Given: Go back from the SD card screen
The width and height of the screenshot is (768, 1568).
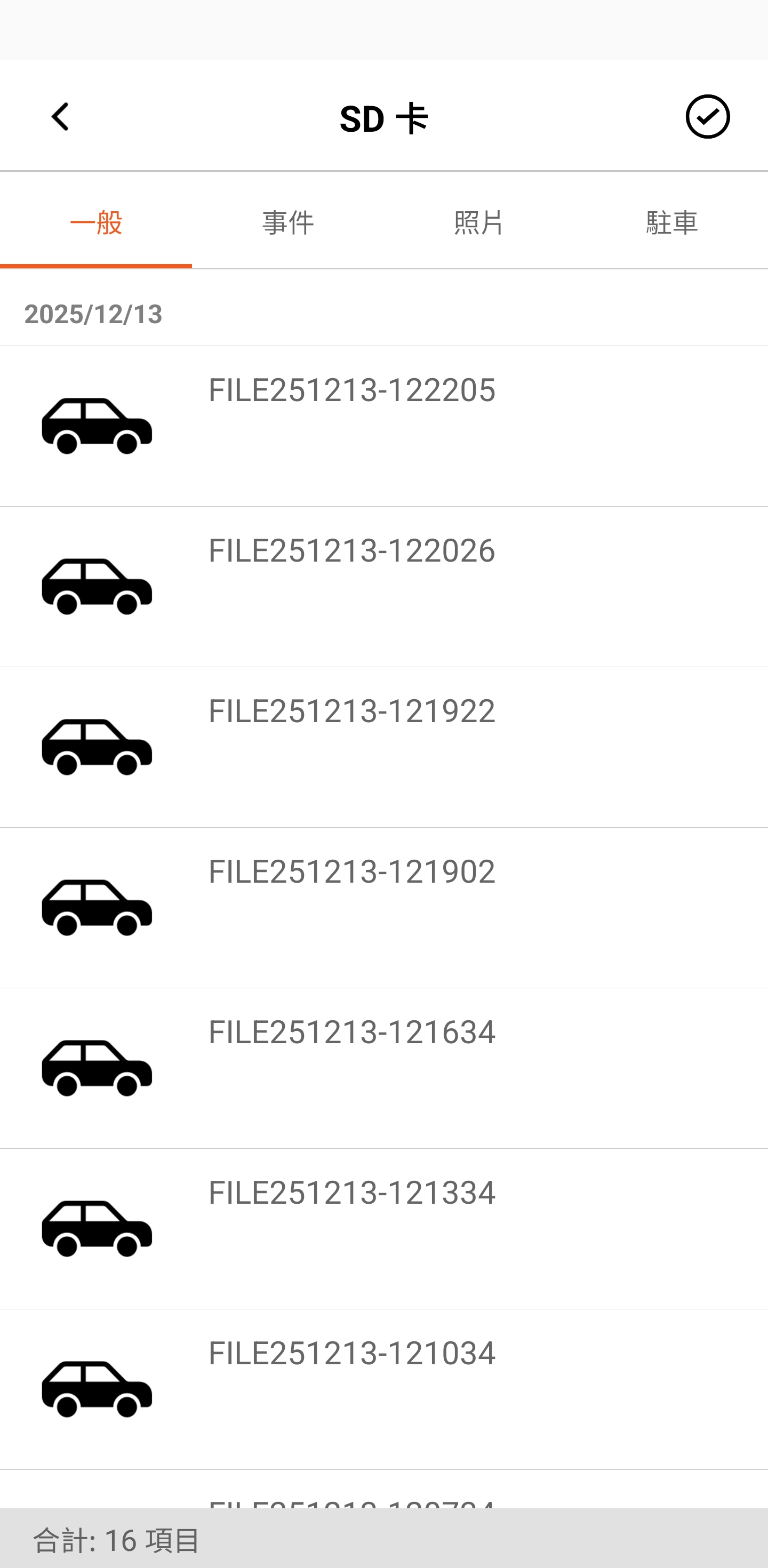Looking at the screenshot, I should click(60, 117).
